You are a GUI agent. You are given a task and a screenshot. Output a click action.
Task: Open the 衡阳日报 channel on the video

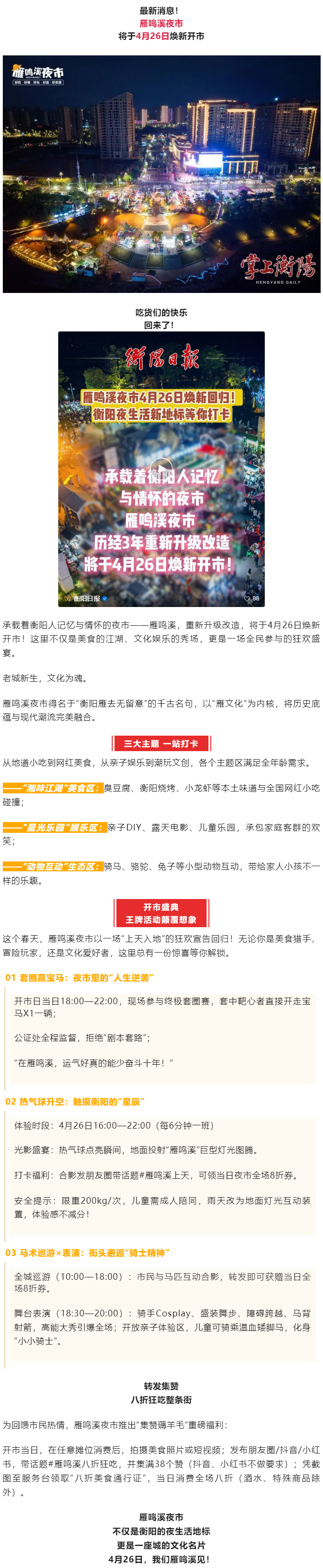tap(86, 599)
